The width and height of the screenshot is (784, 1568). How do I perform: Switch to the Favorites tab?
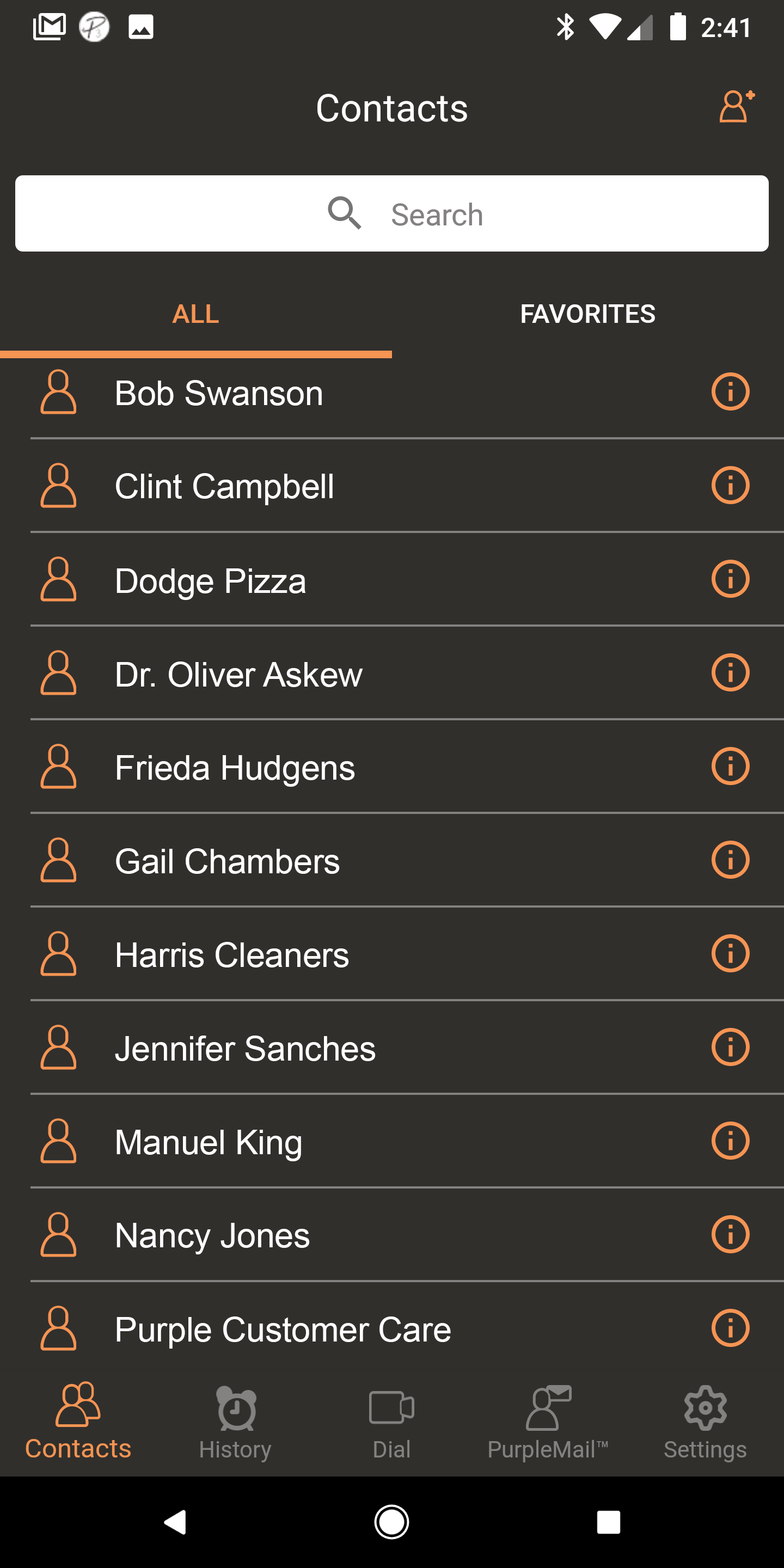coord(587,314)
